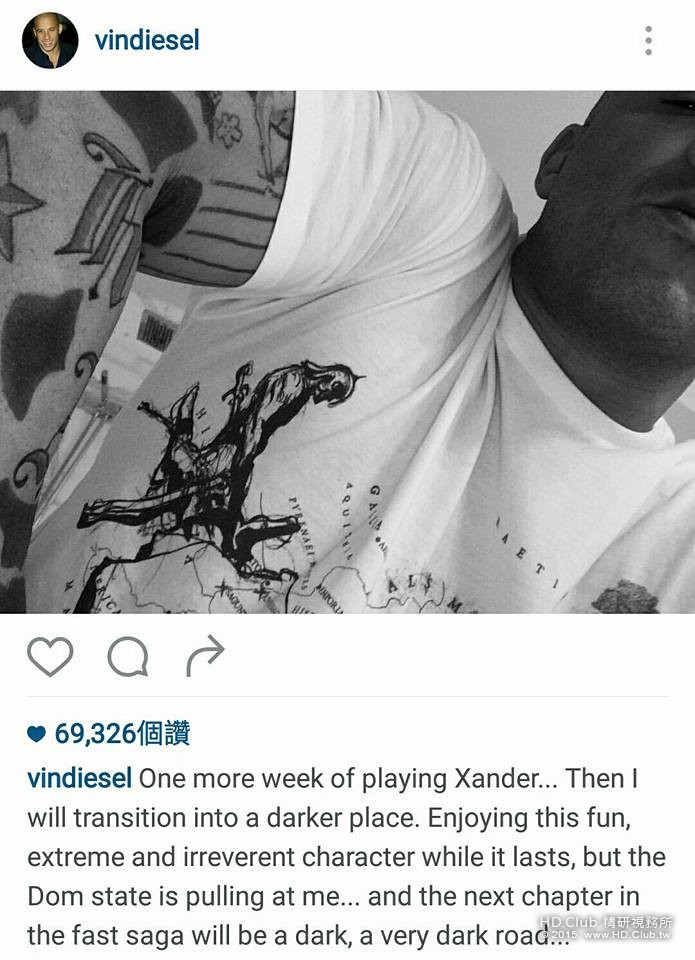Share the post via the arrow icon
This screenshot has width=695, height=960.
pyautogui.click(x=205, y=657)
